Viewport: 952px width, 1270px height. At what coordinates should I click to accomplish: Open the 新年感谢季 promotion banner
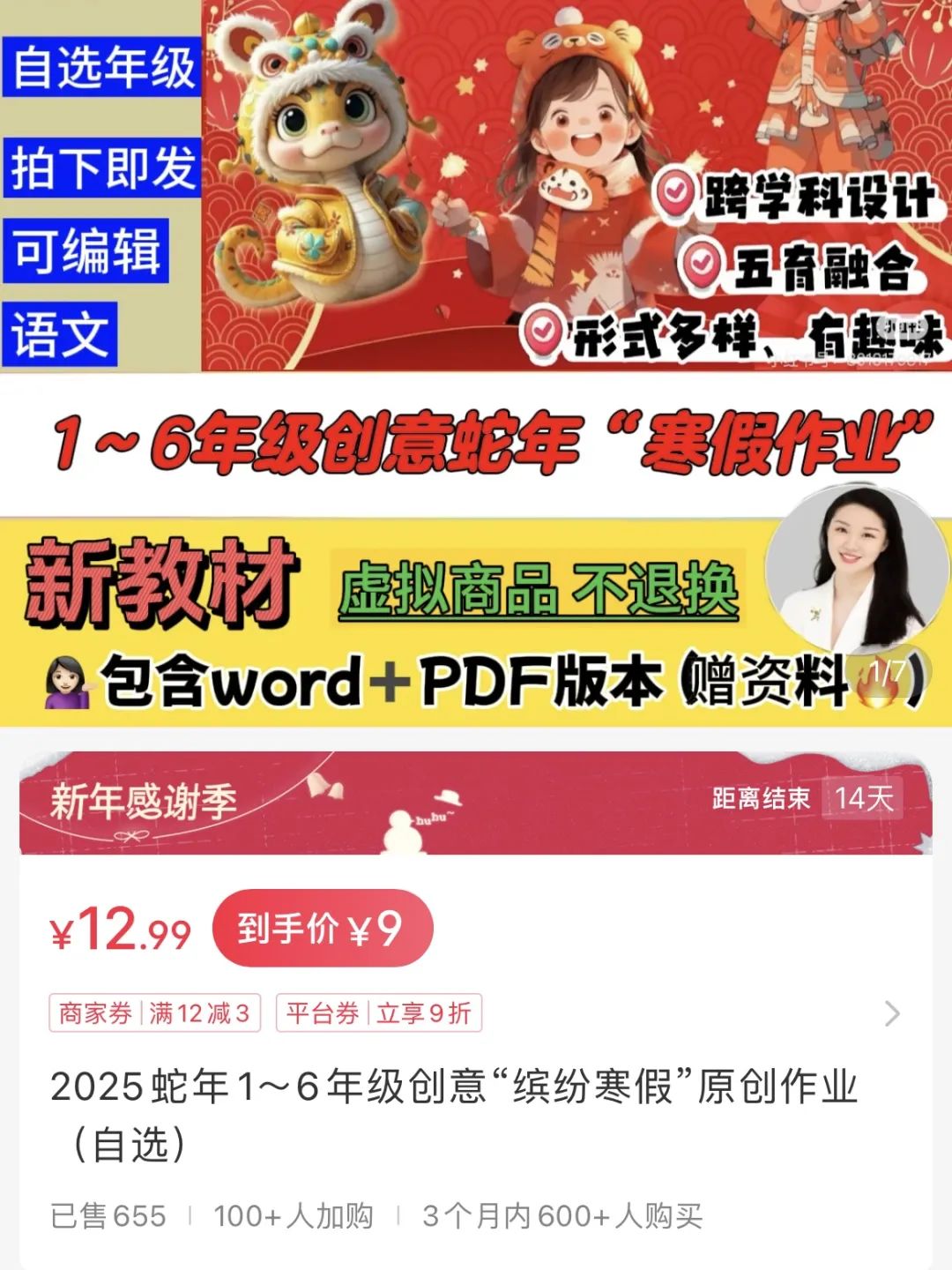click(476, 803)
